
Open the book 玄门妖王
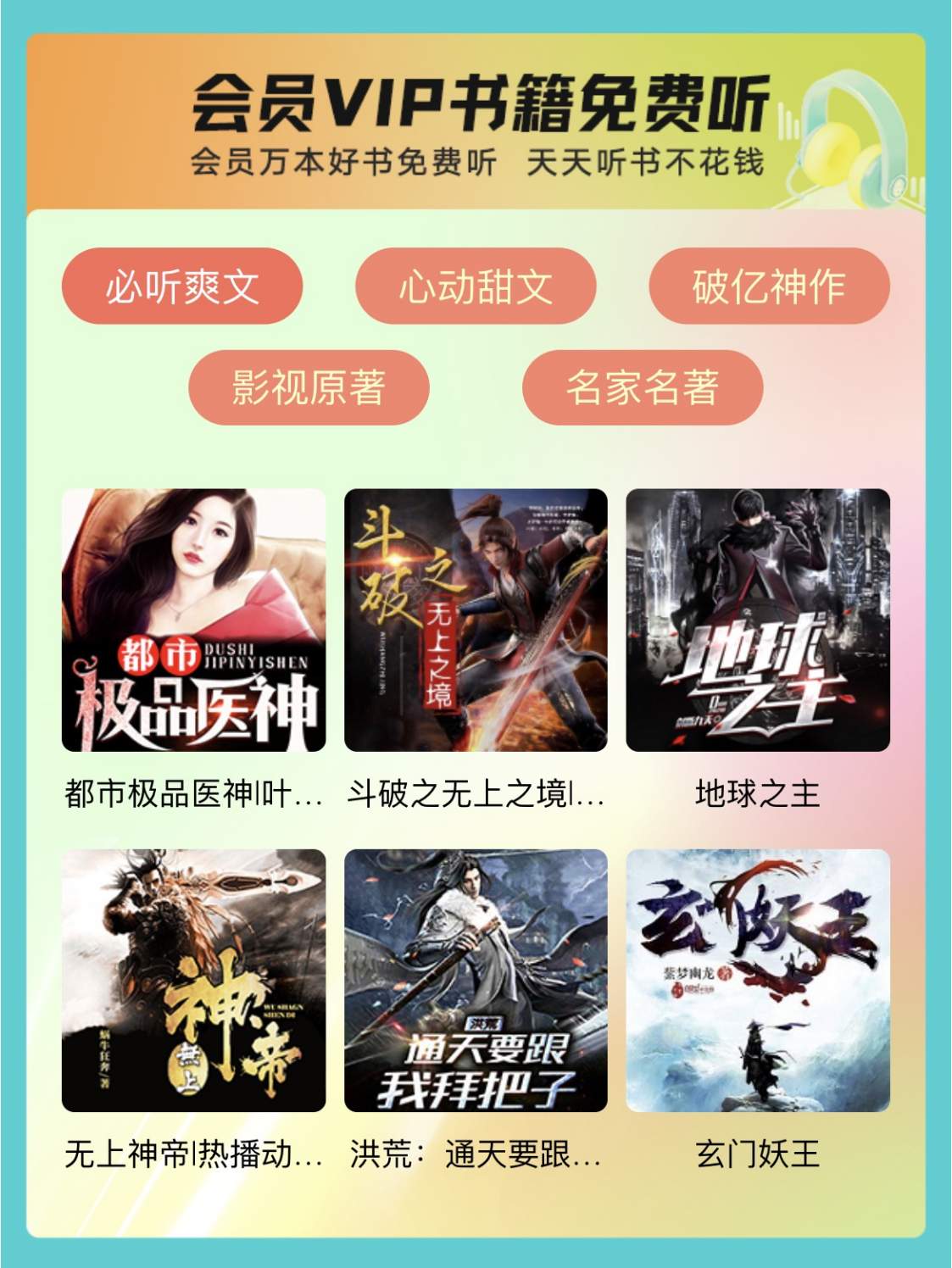pos(758,981)
